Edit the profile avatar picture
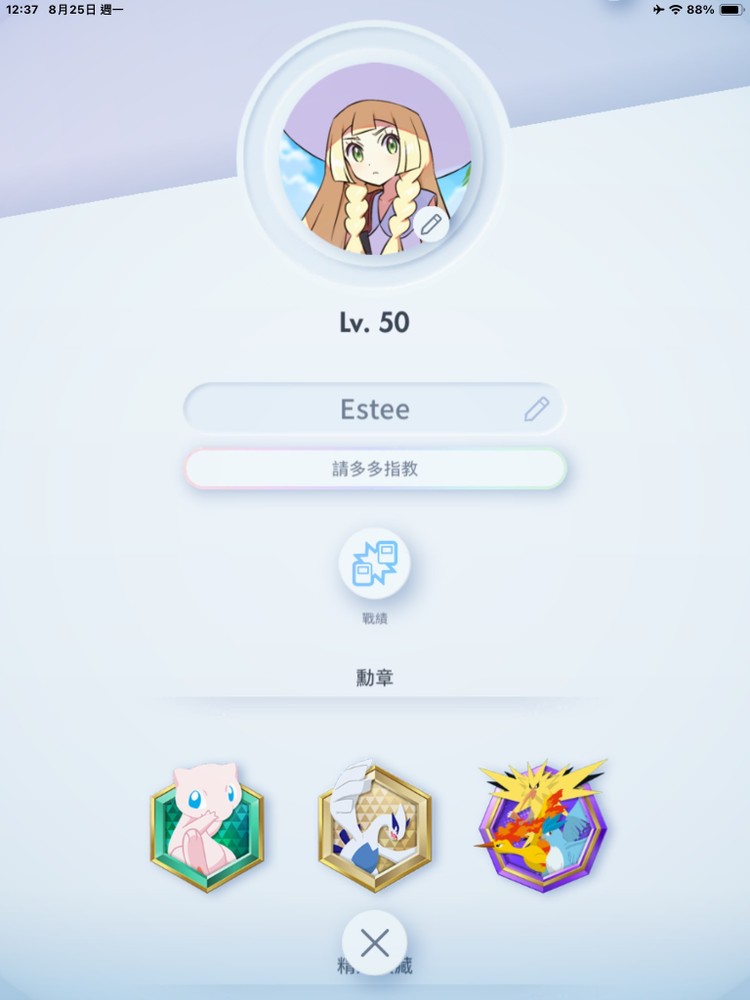Image resolution: width=750 pixels, height=1000 pixels. [431, 226]
